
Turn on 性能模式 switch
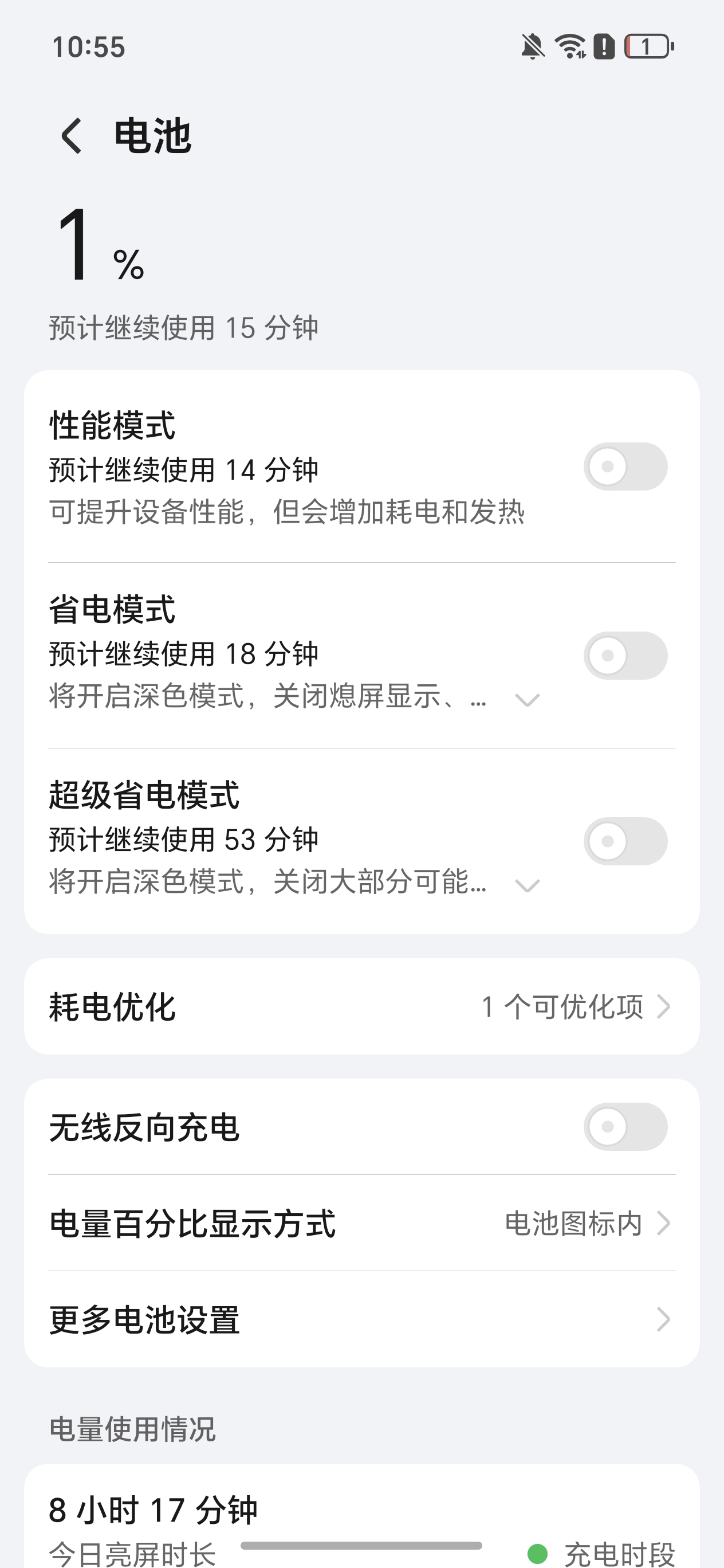coord(625,467)
